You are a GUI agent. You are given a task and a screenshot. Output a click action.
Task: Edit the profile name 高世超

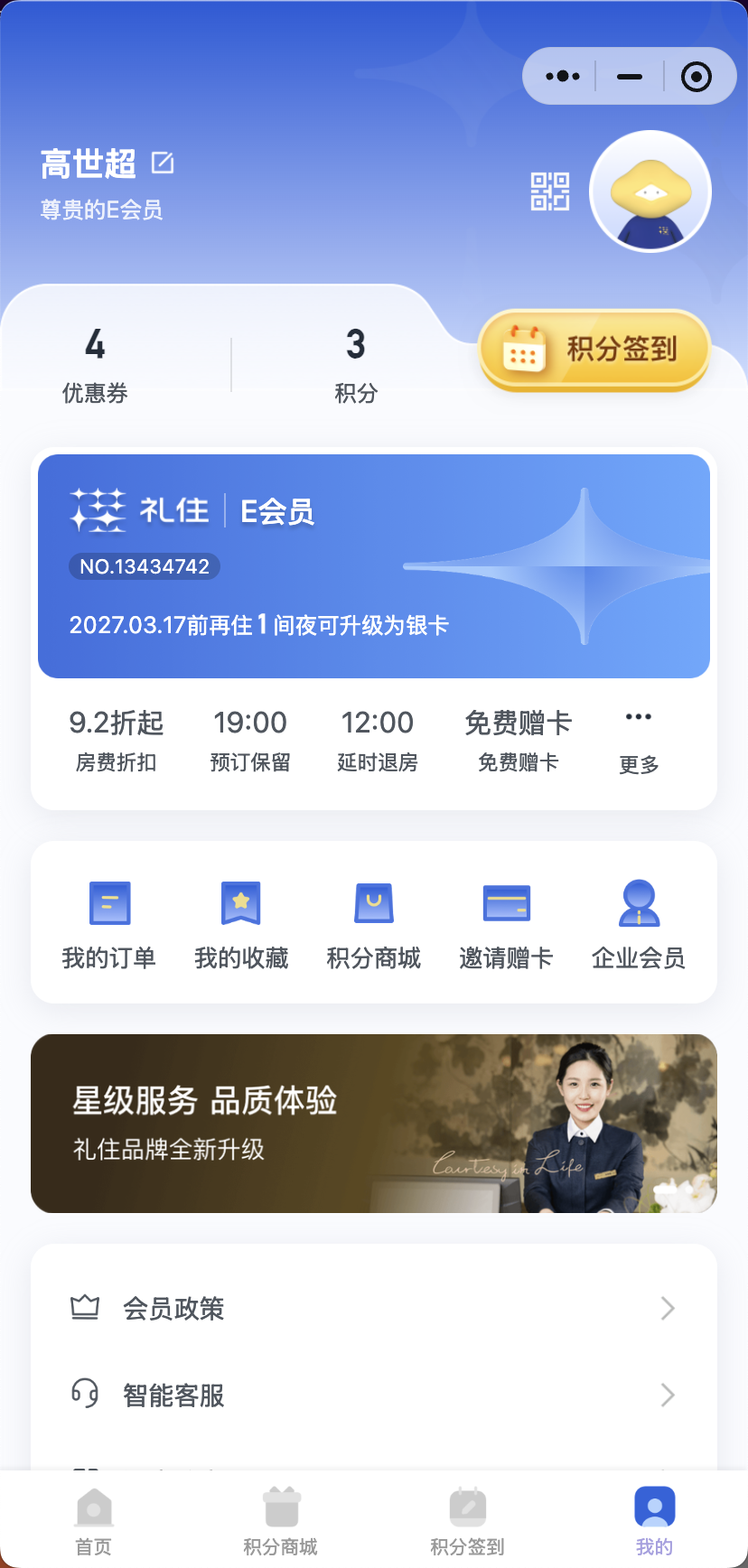tap(163, 163)
